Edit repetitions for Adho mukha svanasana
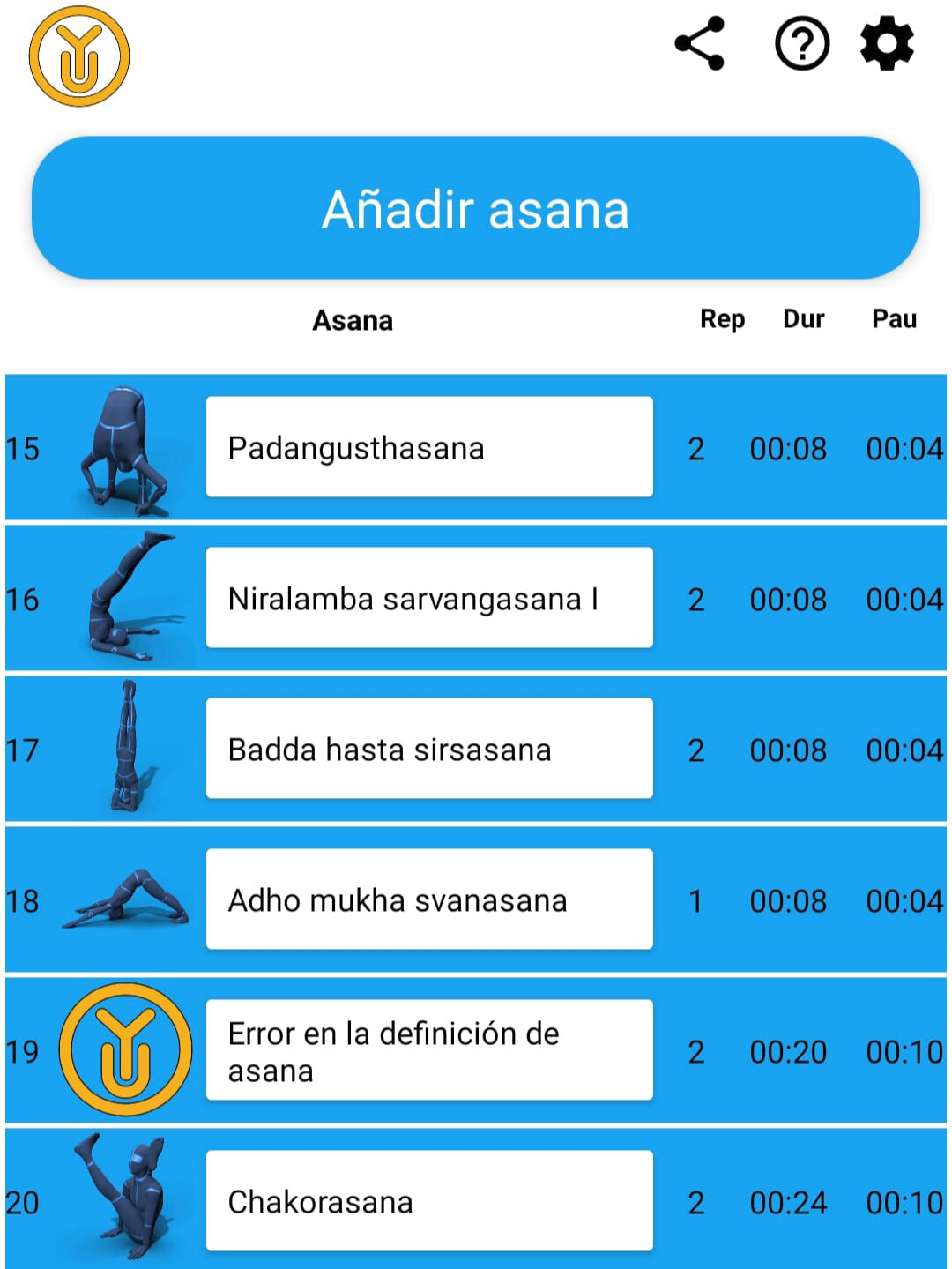The height and width of the screenshot is (1269, 952). [x=695, y=901]
